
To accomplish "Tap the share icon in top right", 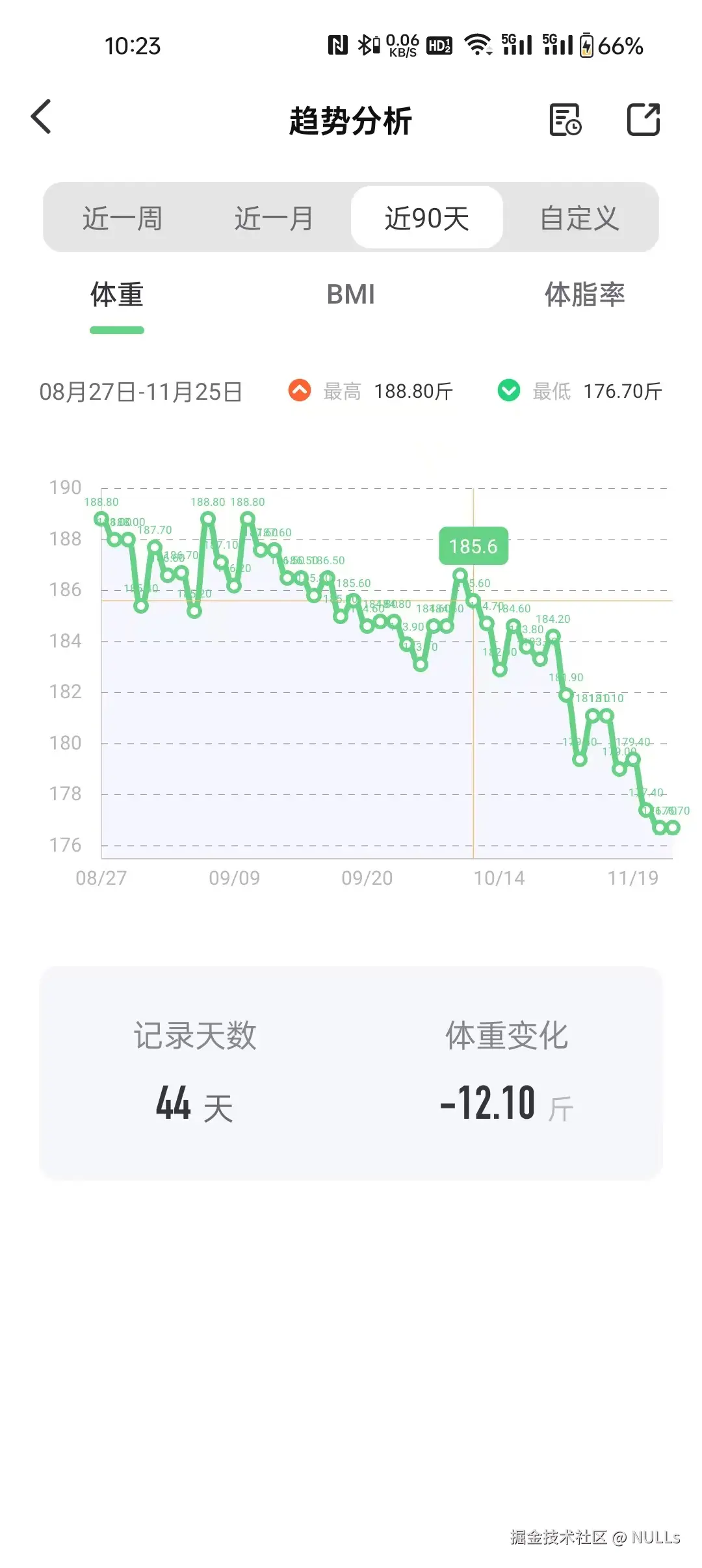I will coord(643,120).
